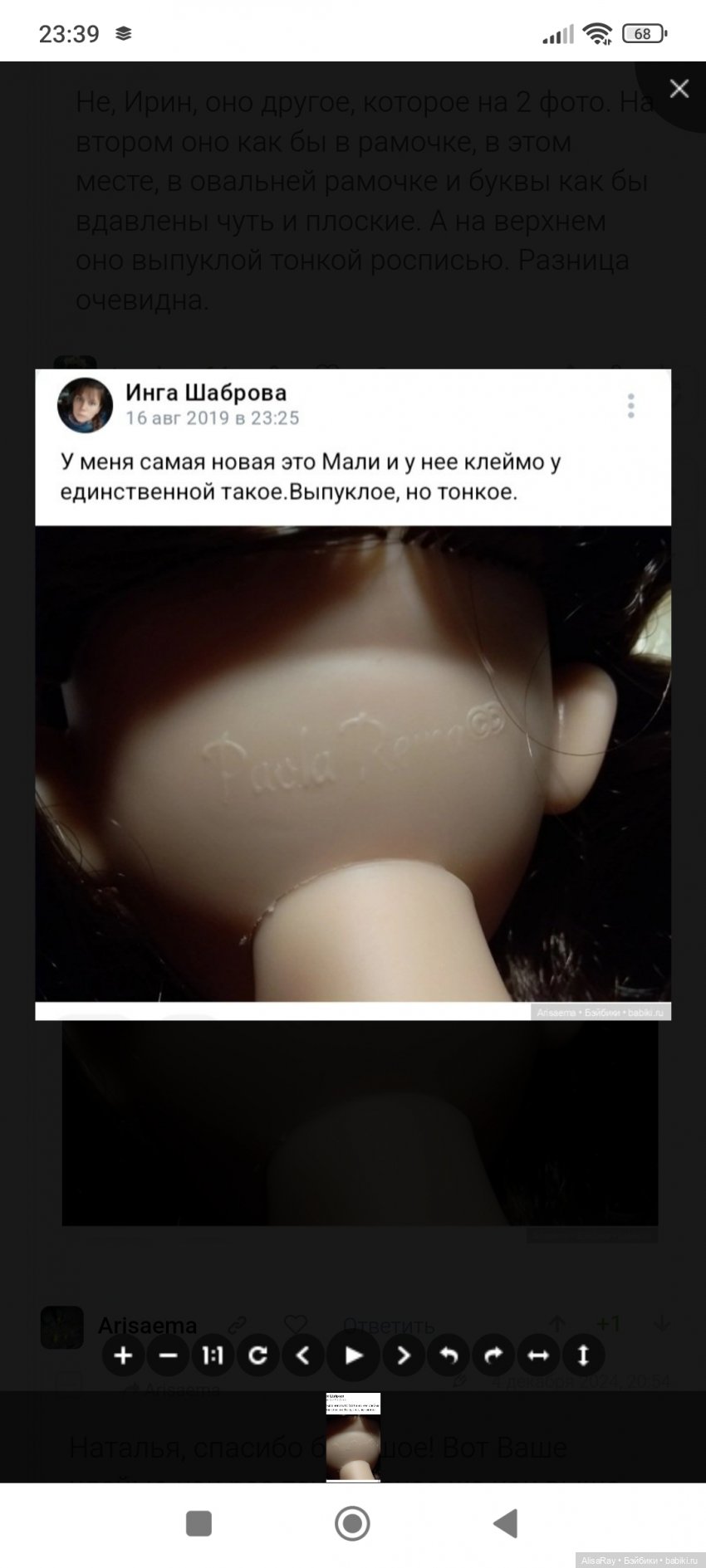Go to the home screen

pyautogui.click(x=352, y=1523)
